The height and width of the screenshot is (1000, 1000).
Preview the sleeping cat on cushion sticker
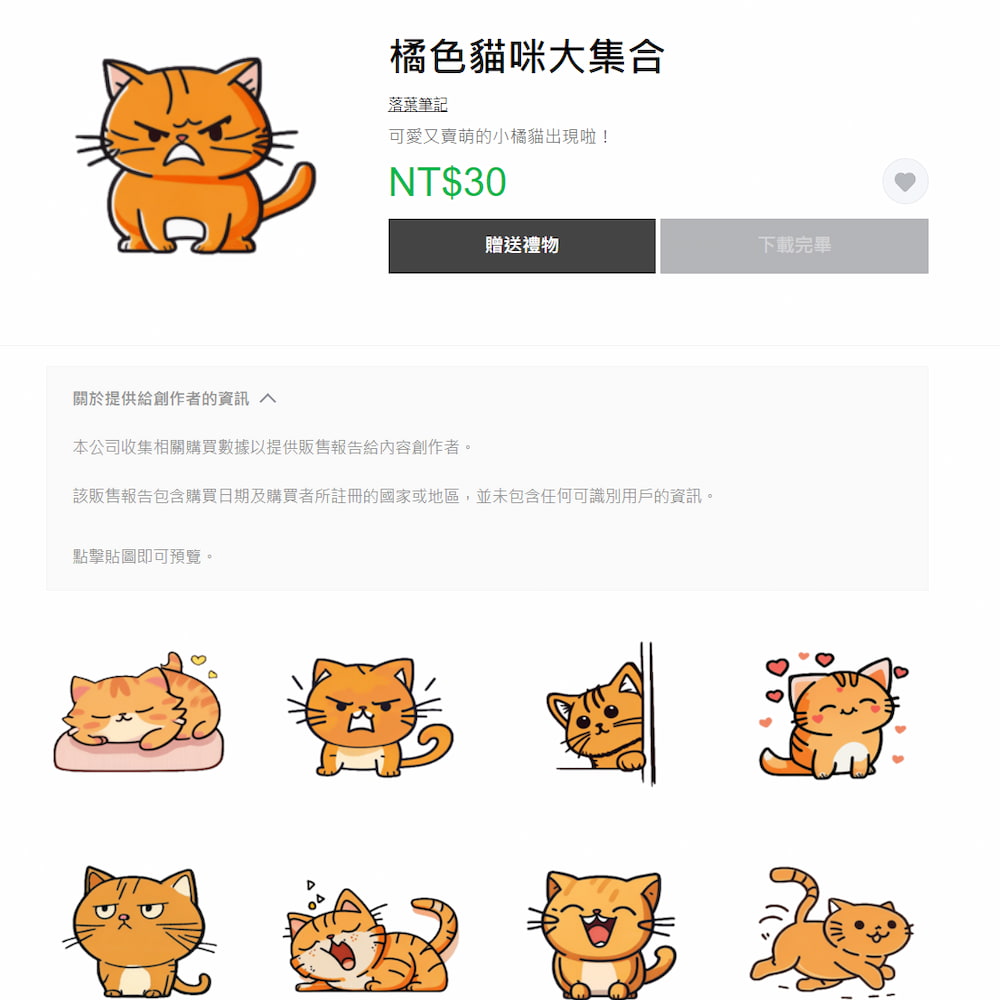click(x=139, y=712)
